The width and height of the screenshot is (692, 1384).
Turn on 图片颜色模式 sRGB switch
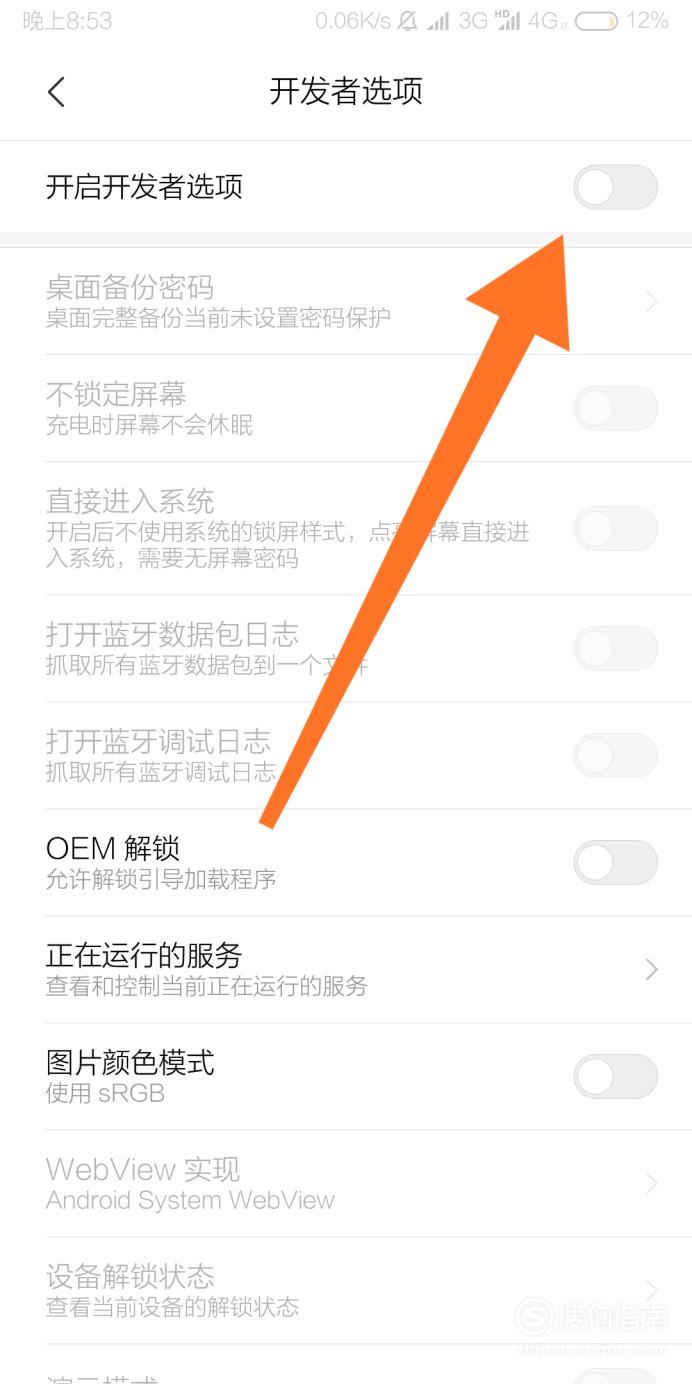point(615,1076)
